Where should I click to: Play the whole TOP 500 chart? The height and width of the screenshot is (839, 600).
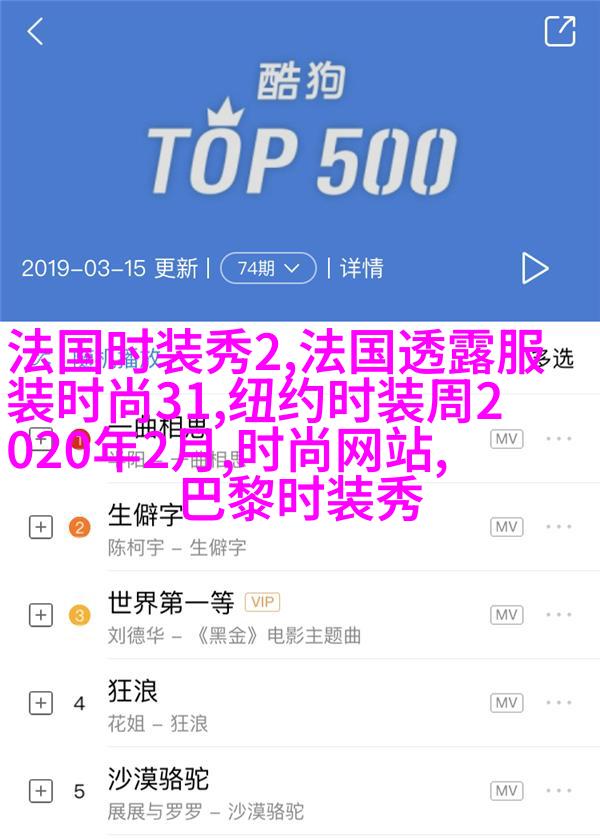[x=535, y=268]
